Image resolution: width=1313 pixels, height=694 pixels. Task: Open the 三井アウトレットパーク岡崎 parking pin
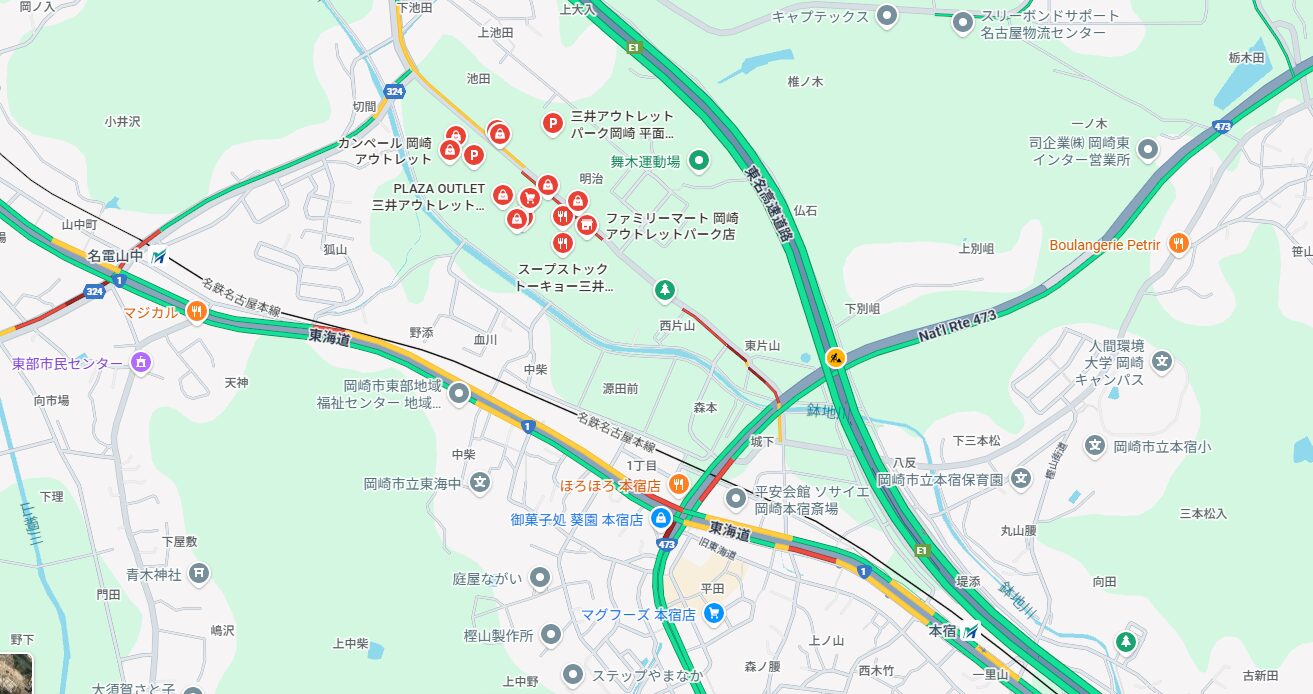pos(551,123)
